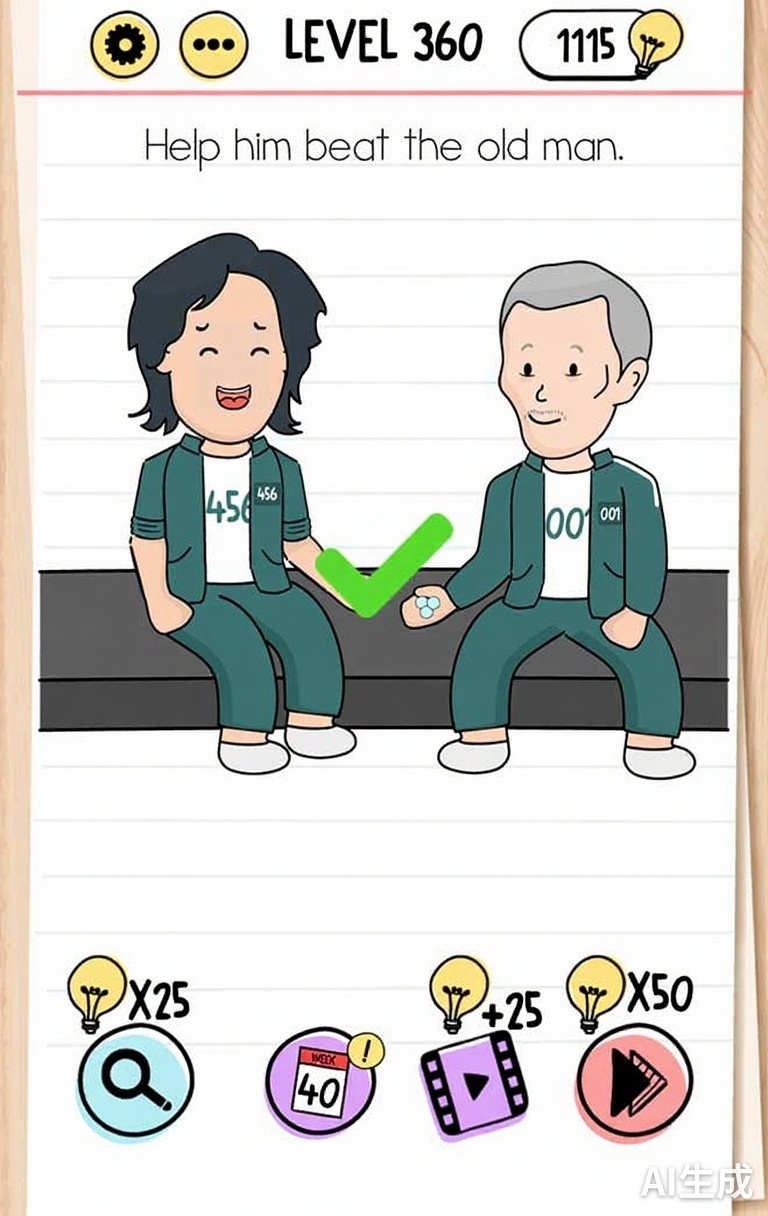768x1216 pixels.
Task: Open the three-dots menu
Action: 213,45
